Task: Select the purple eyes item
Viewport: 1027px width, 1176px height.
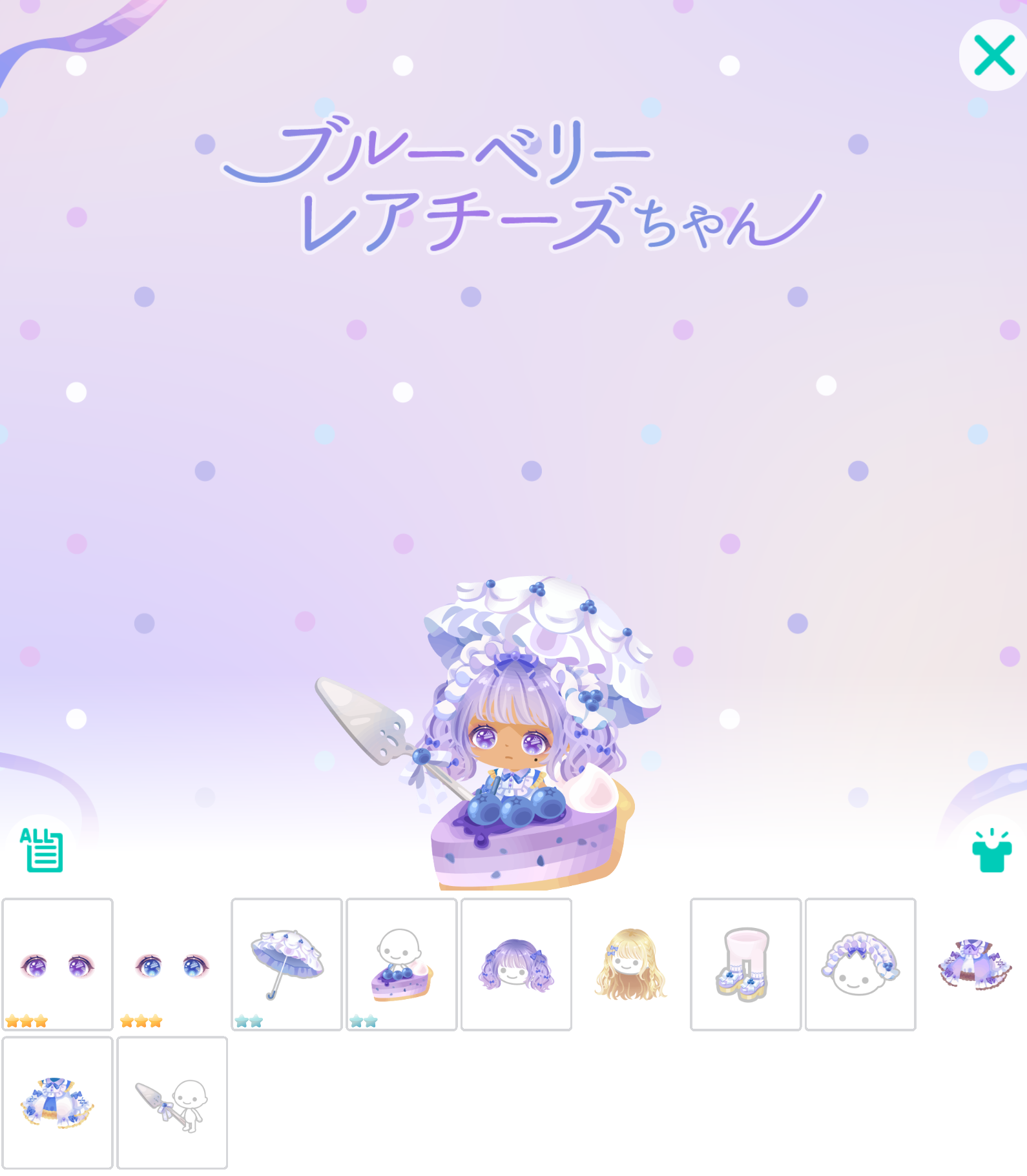Action: click(57, 964)
